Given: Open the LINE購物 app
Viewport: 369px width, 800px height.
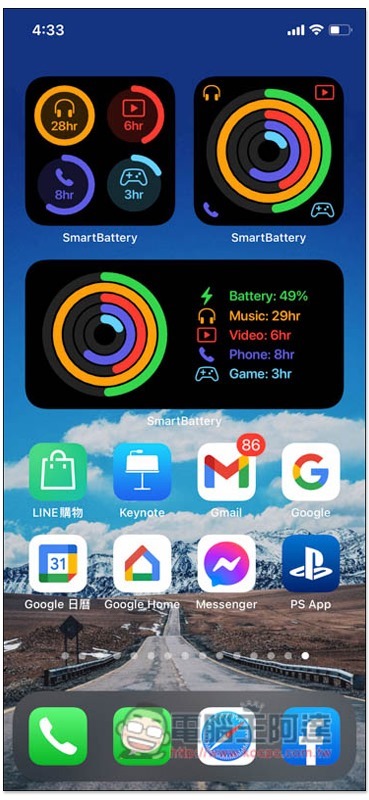Looking at the screenshot, I should pyautogui.click(x=58, y=472).
